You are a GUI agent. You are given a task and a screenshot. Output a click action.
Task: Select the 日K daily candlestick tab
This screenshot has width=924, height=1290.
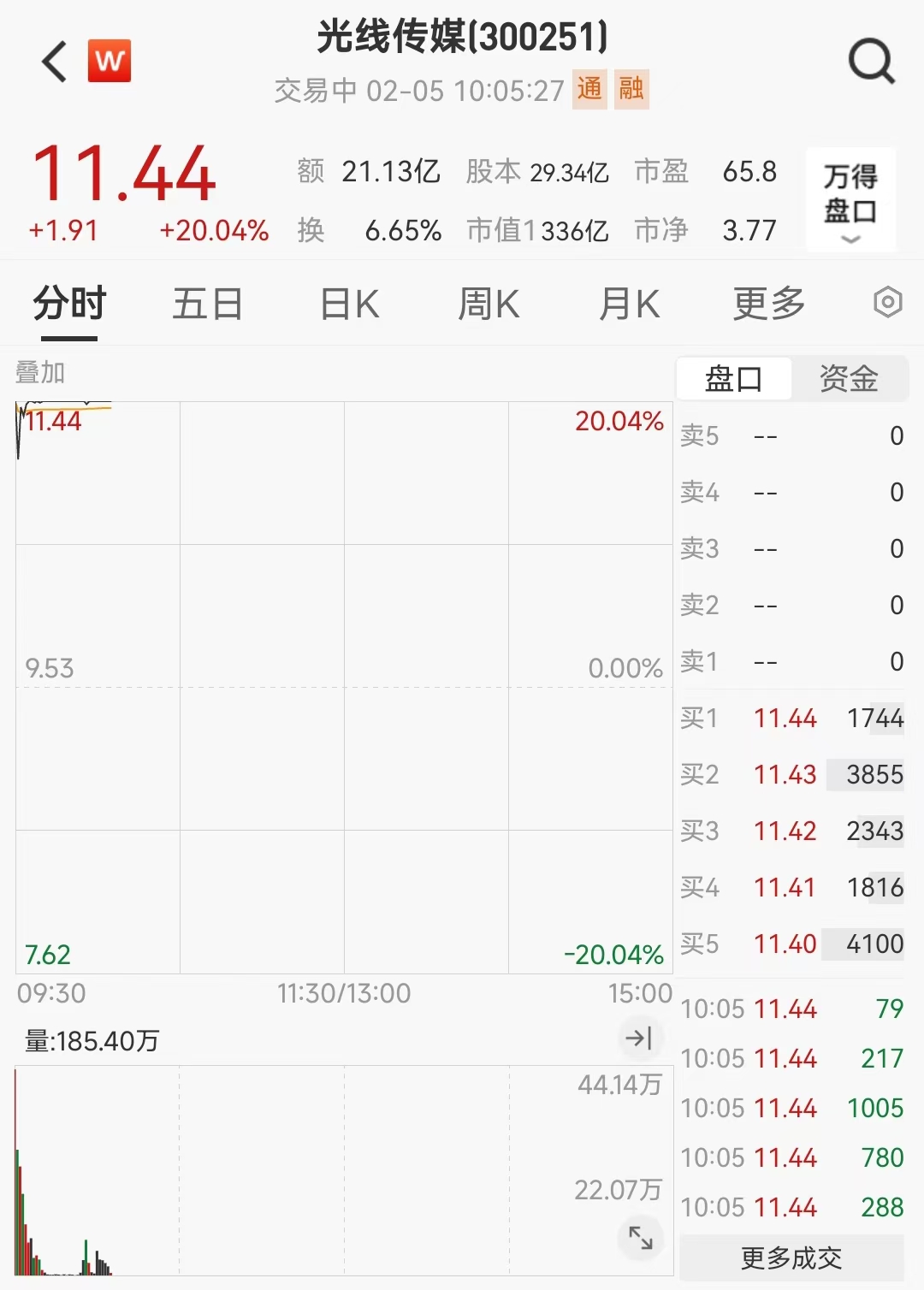(x=347, y=304)
